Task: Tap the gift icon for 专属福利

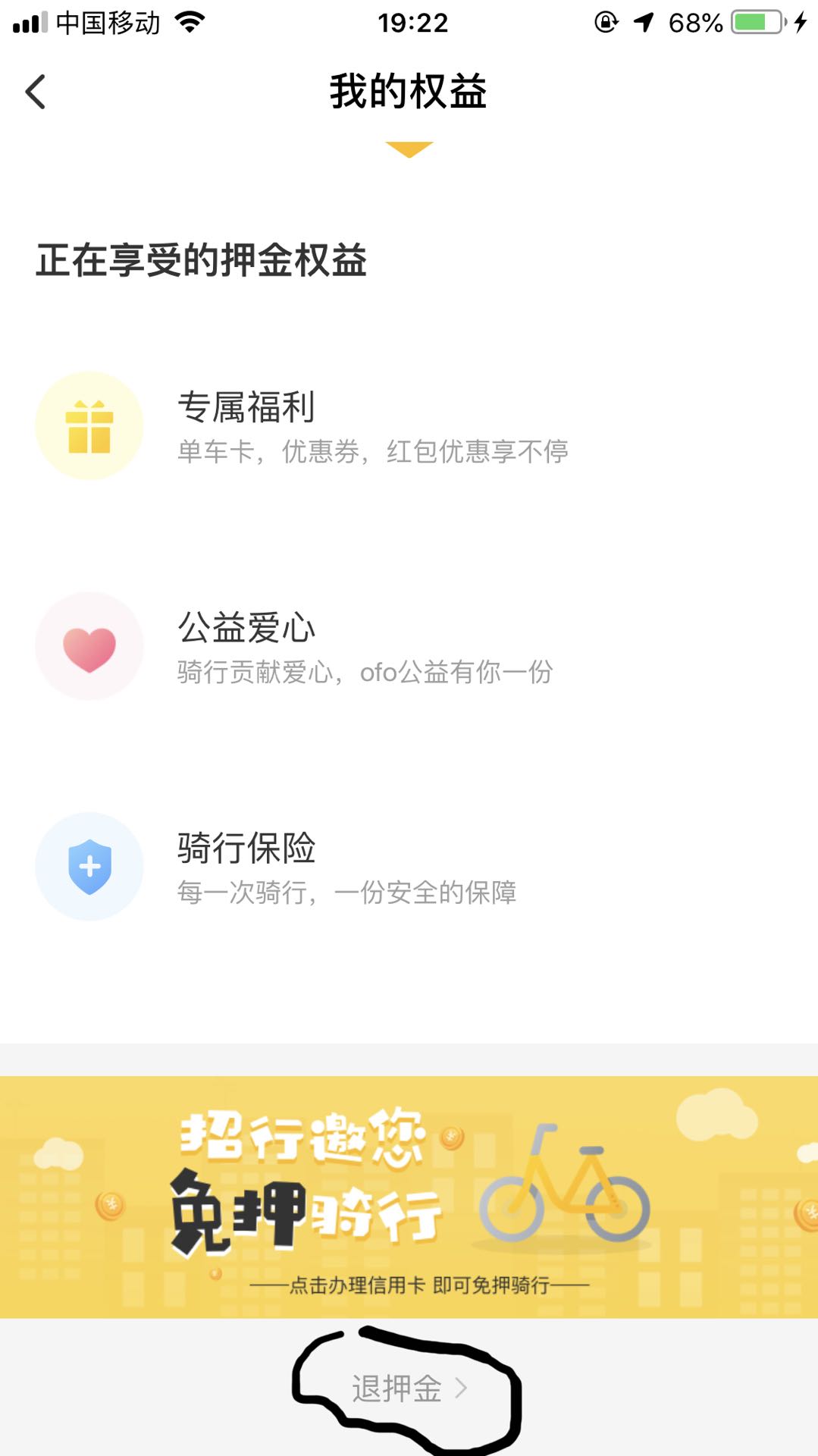Action: pos(90,425)
